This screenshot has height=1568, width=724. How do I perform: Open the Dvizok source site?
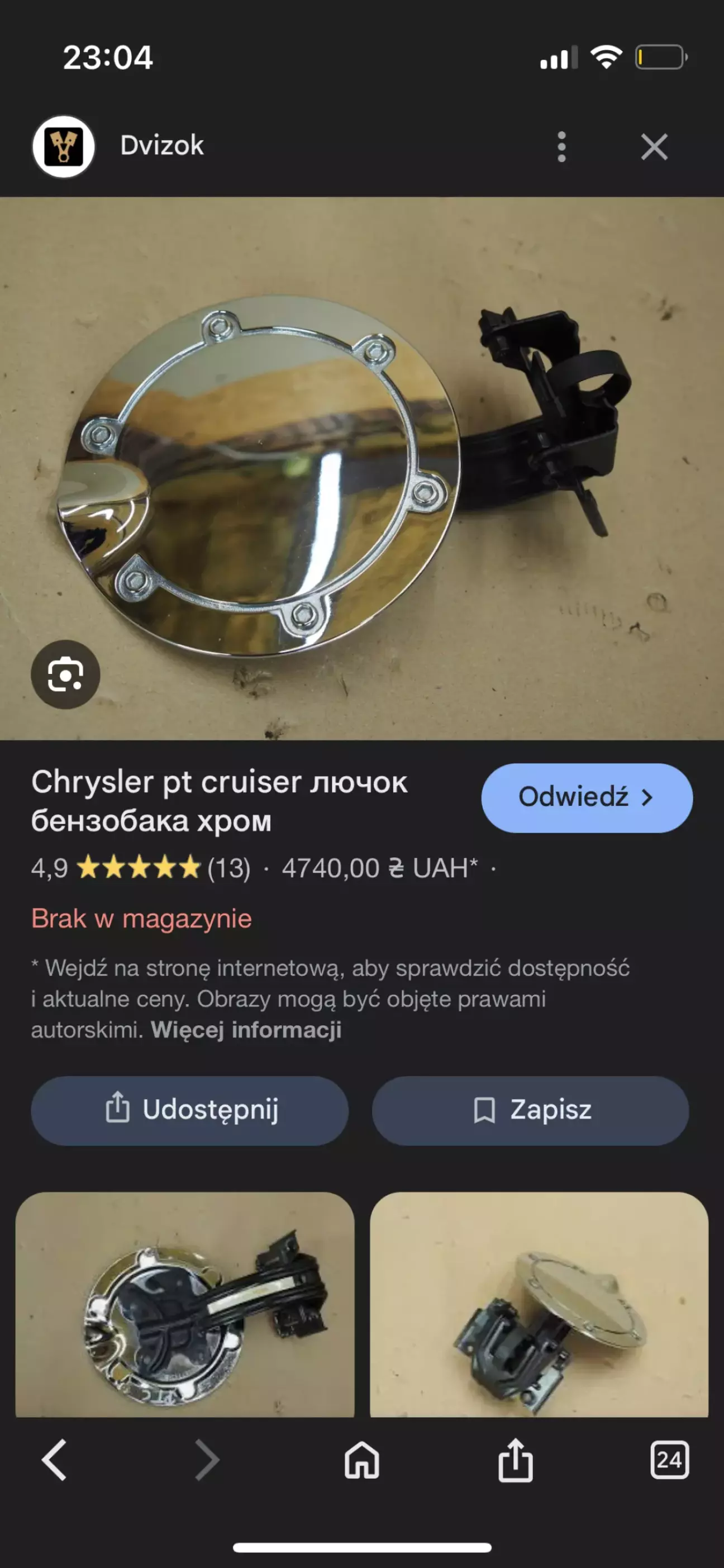[161, 146]
